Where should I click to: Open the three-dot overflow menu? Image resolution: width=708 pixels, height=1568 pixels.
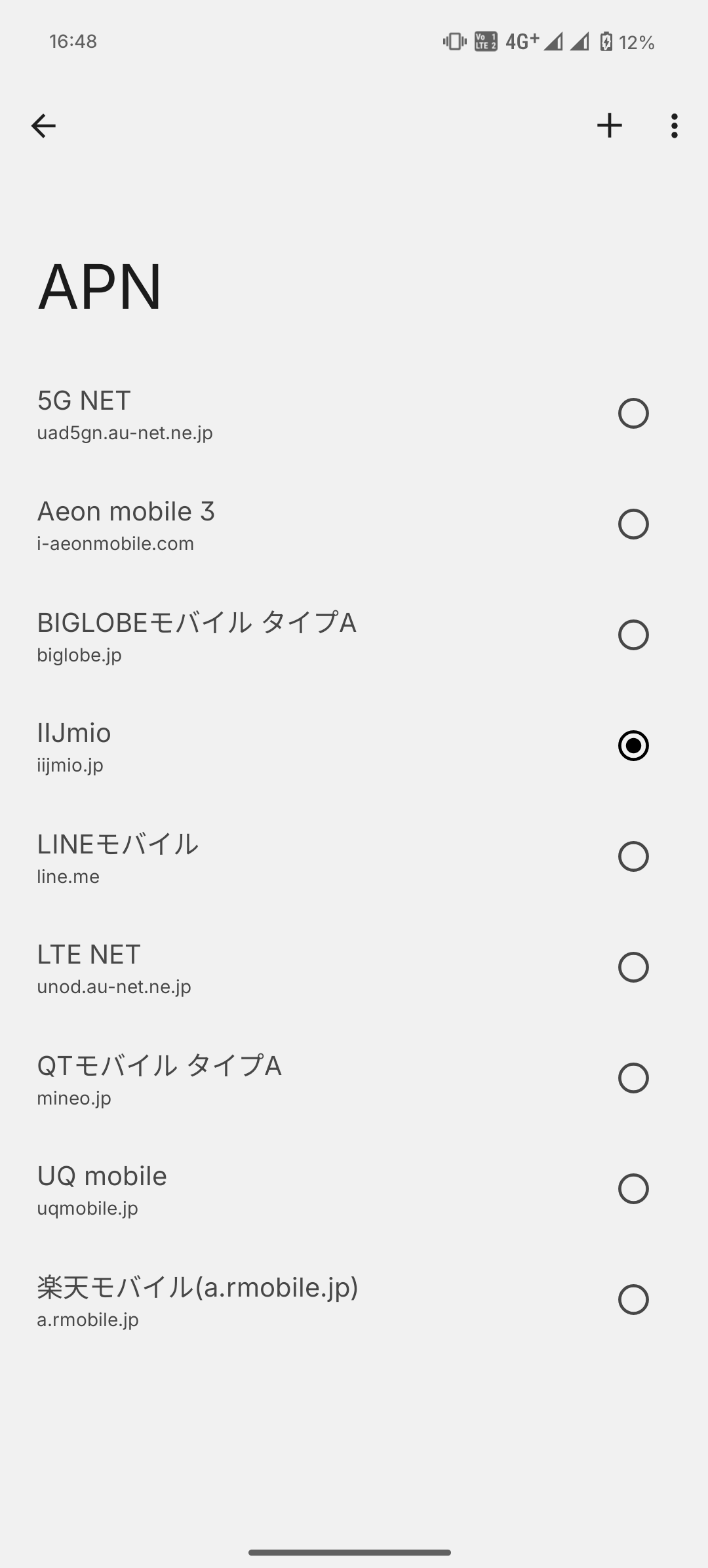[674, 126]
